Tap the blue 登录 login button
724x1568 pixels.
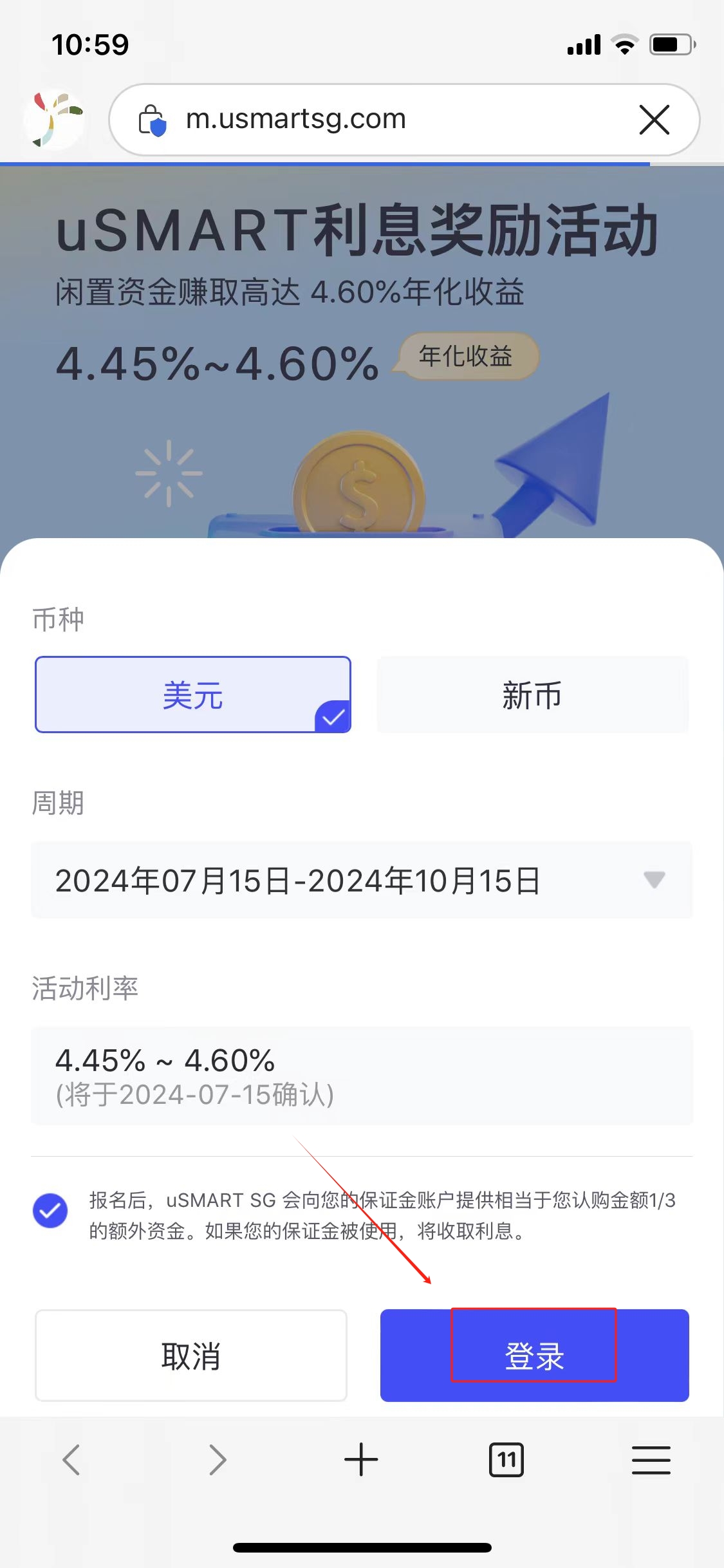click(534, 1356)
